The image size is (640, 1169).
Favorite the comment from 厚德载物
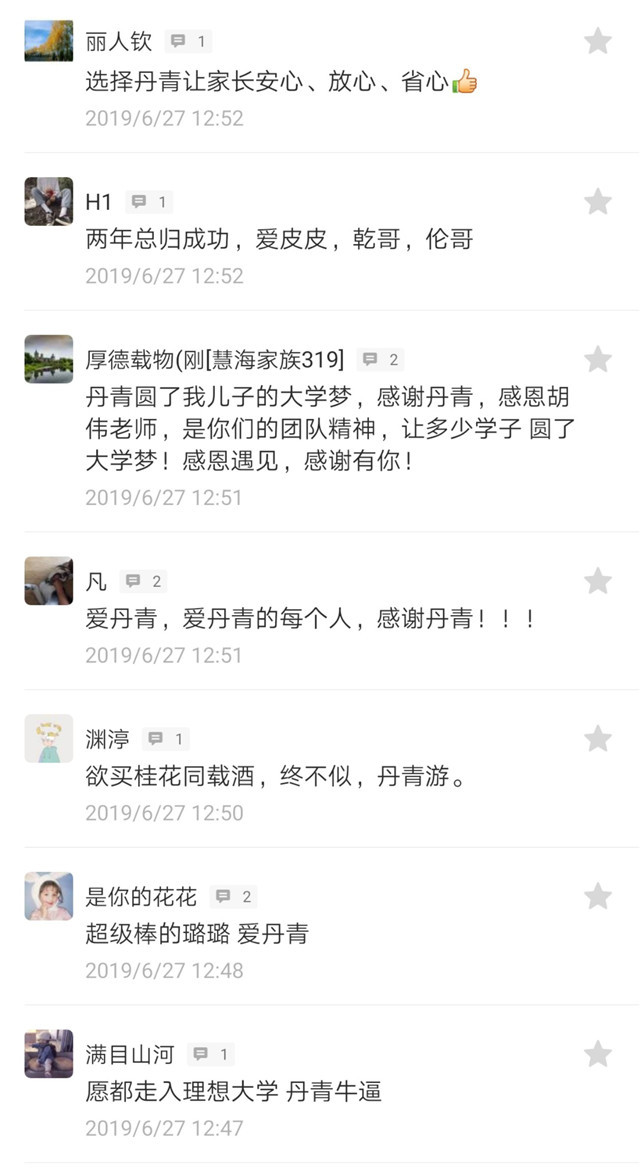coord(597,359)
